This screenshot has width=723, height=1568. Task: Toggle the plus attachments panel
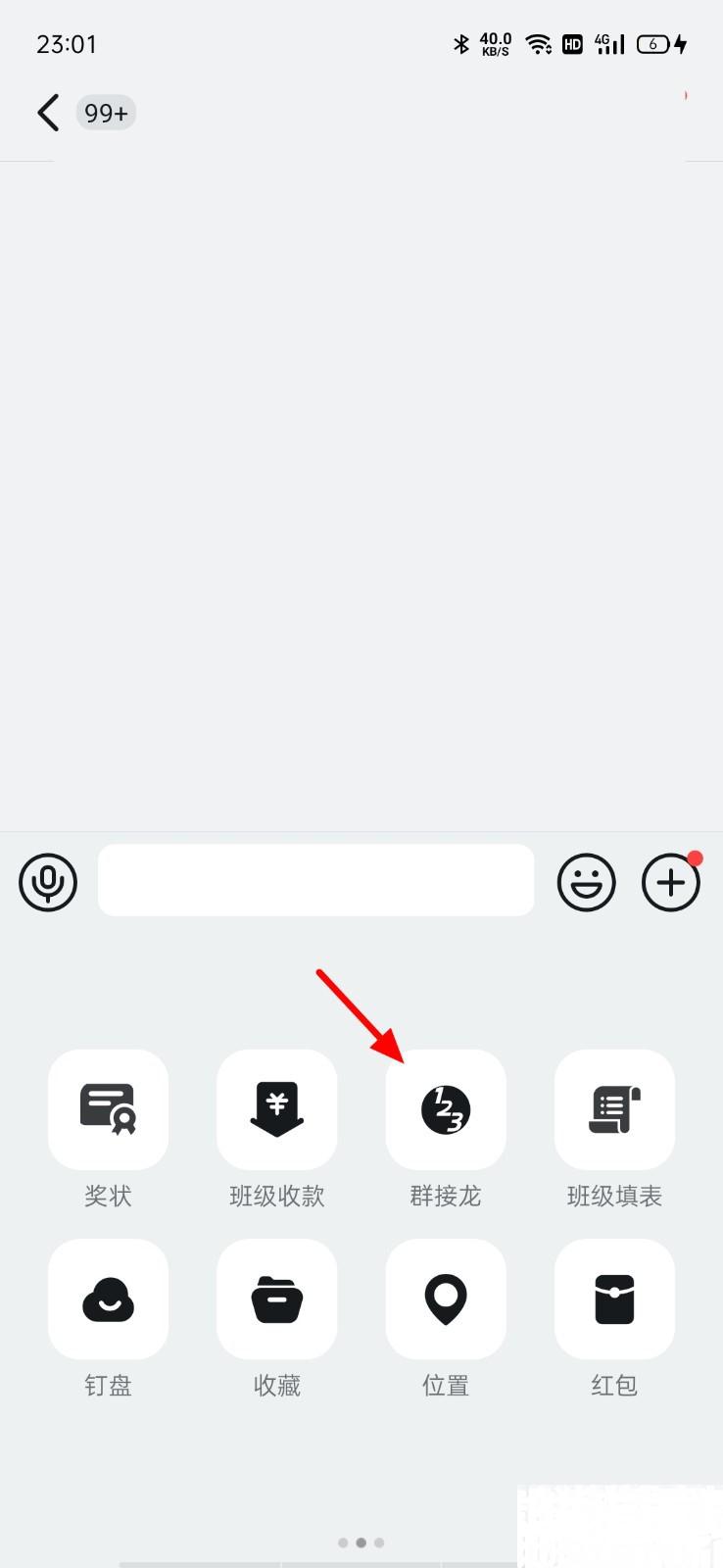(x=671, y=882)
